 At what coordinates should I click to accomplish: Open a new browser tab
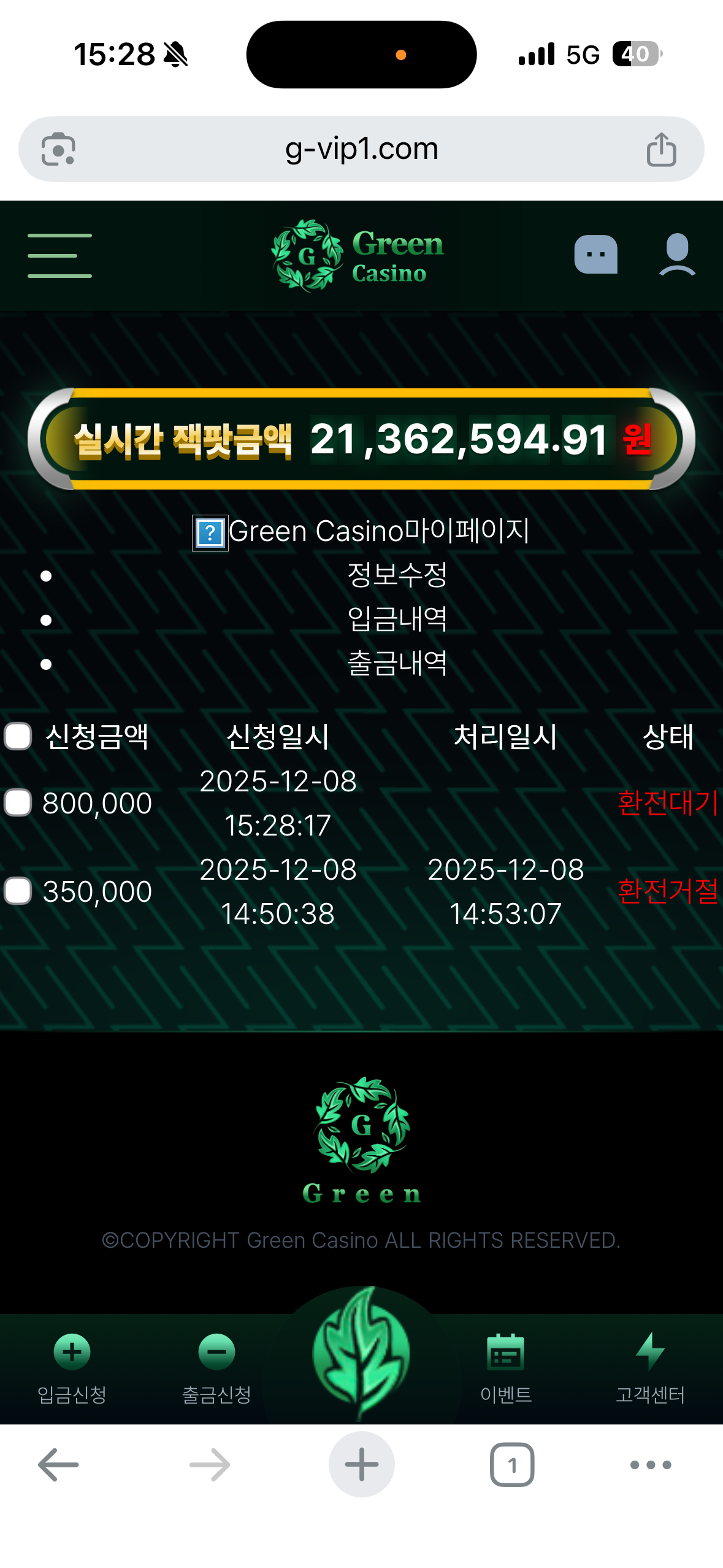click(361, 1465)
